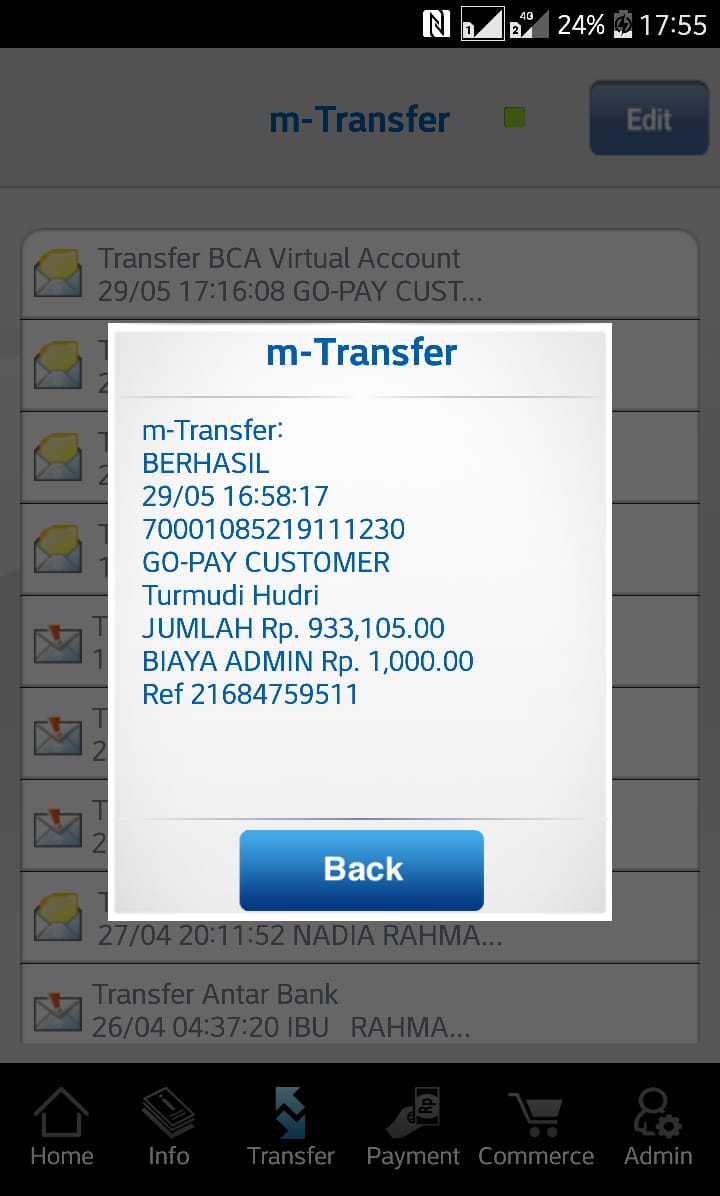Image resolution: width=720 pixels, height=1196 pixels.
Task: Go to the Home tab
Action: 61,1129
